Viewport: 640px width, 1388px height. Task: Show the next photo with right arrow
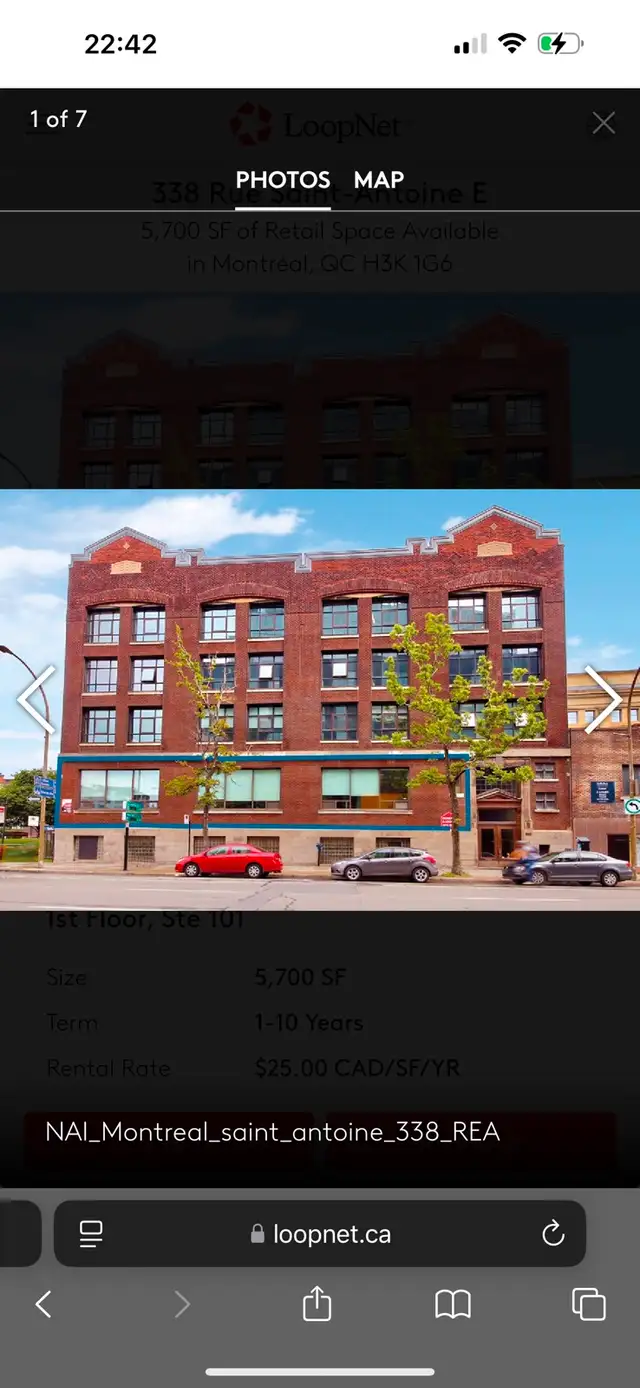click(x=603, y=699)
